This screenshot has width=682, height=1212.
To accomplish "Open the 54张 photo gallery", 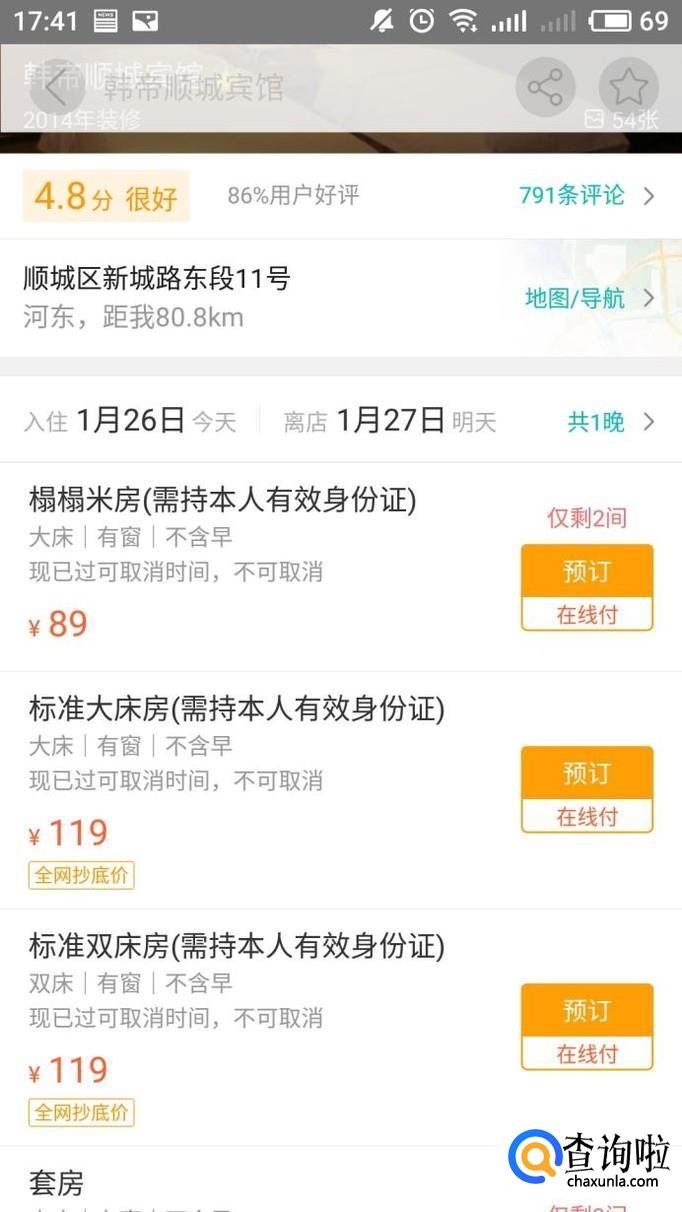I will tap(622, 120).
